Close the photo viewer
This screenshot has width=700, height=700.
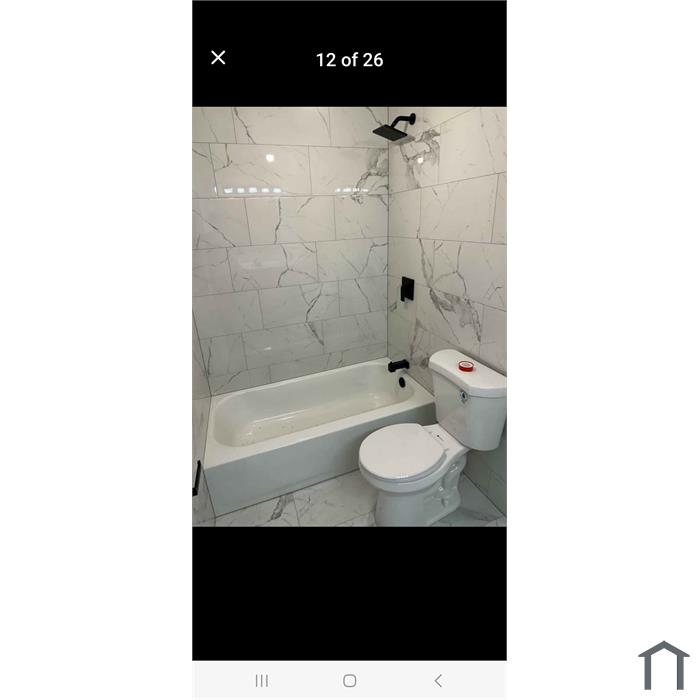218,58
